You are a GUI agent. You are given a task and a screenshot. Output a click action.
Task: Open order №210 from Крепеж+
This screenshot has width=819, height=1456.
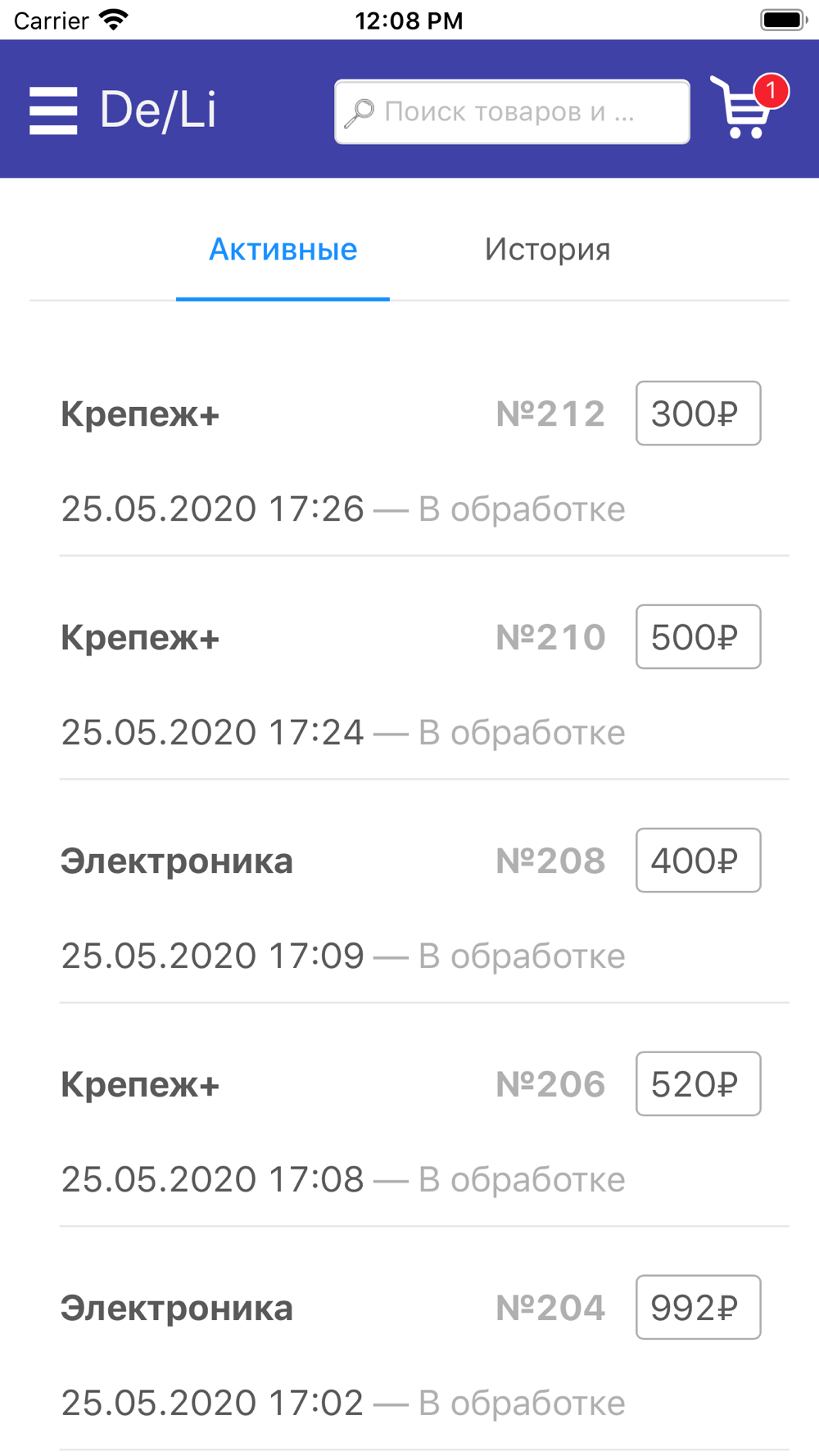424,683
